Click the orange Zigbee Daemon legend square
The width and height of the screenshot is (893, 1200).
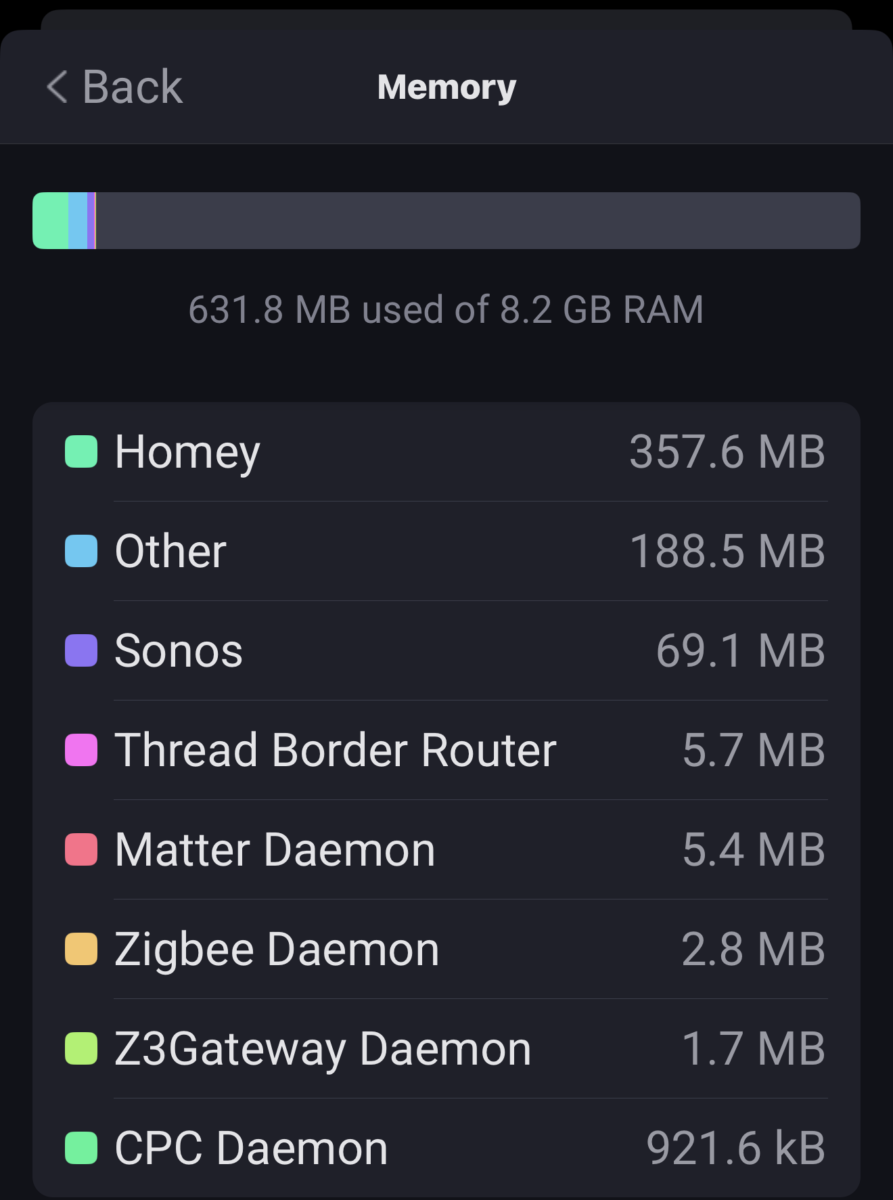80,949
